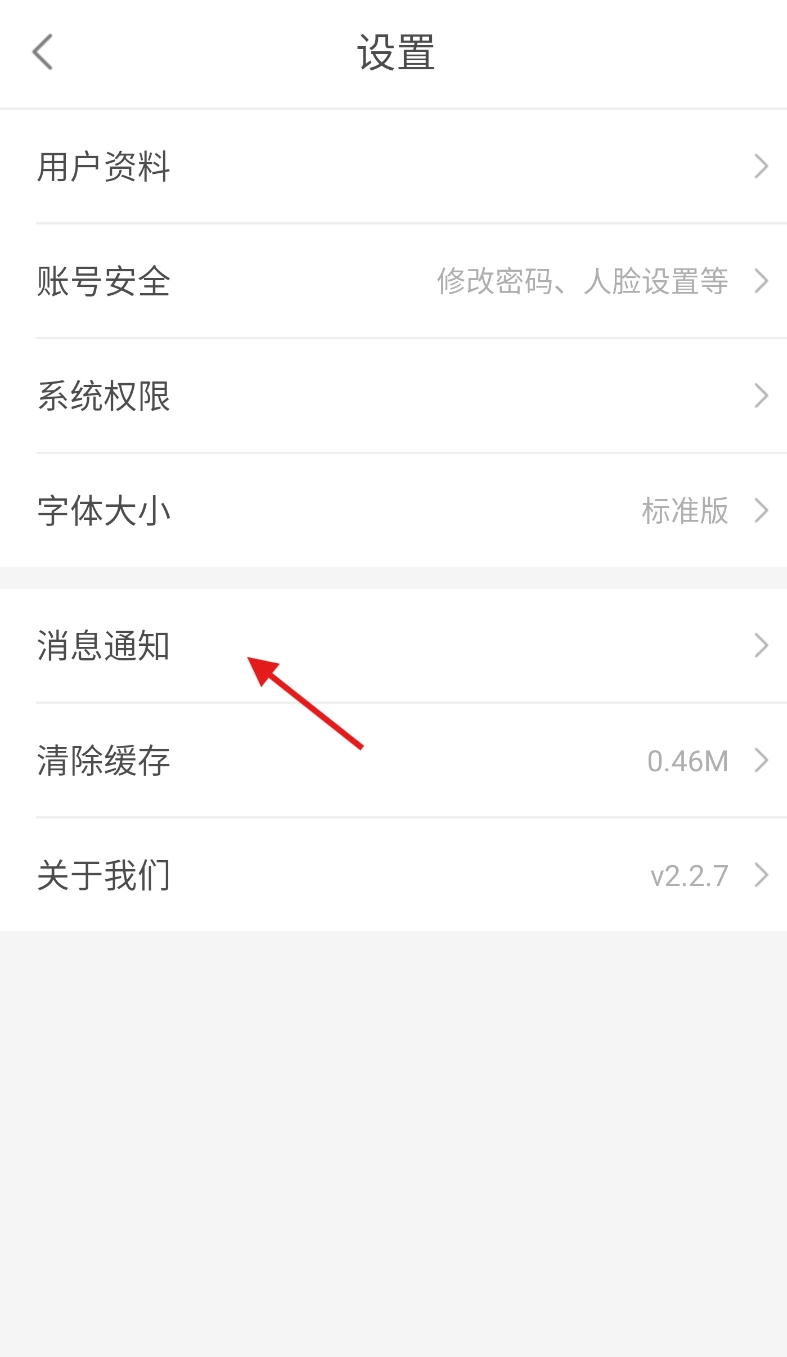Open 关于我们 page
The image size is (787, 1357).
tap(393, 876)
